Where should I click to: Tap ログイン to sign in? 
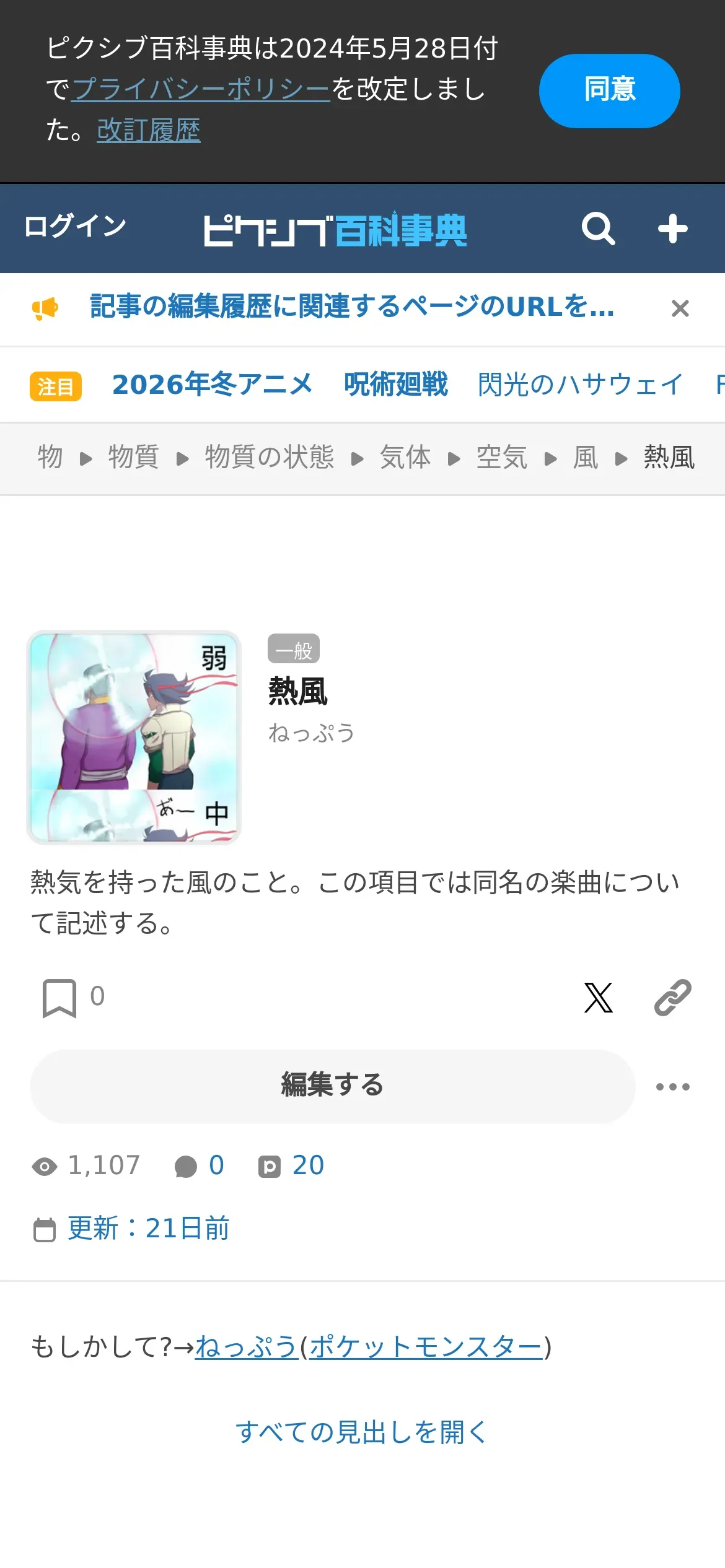click(x=75, y=226)
